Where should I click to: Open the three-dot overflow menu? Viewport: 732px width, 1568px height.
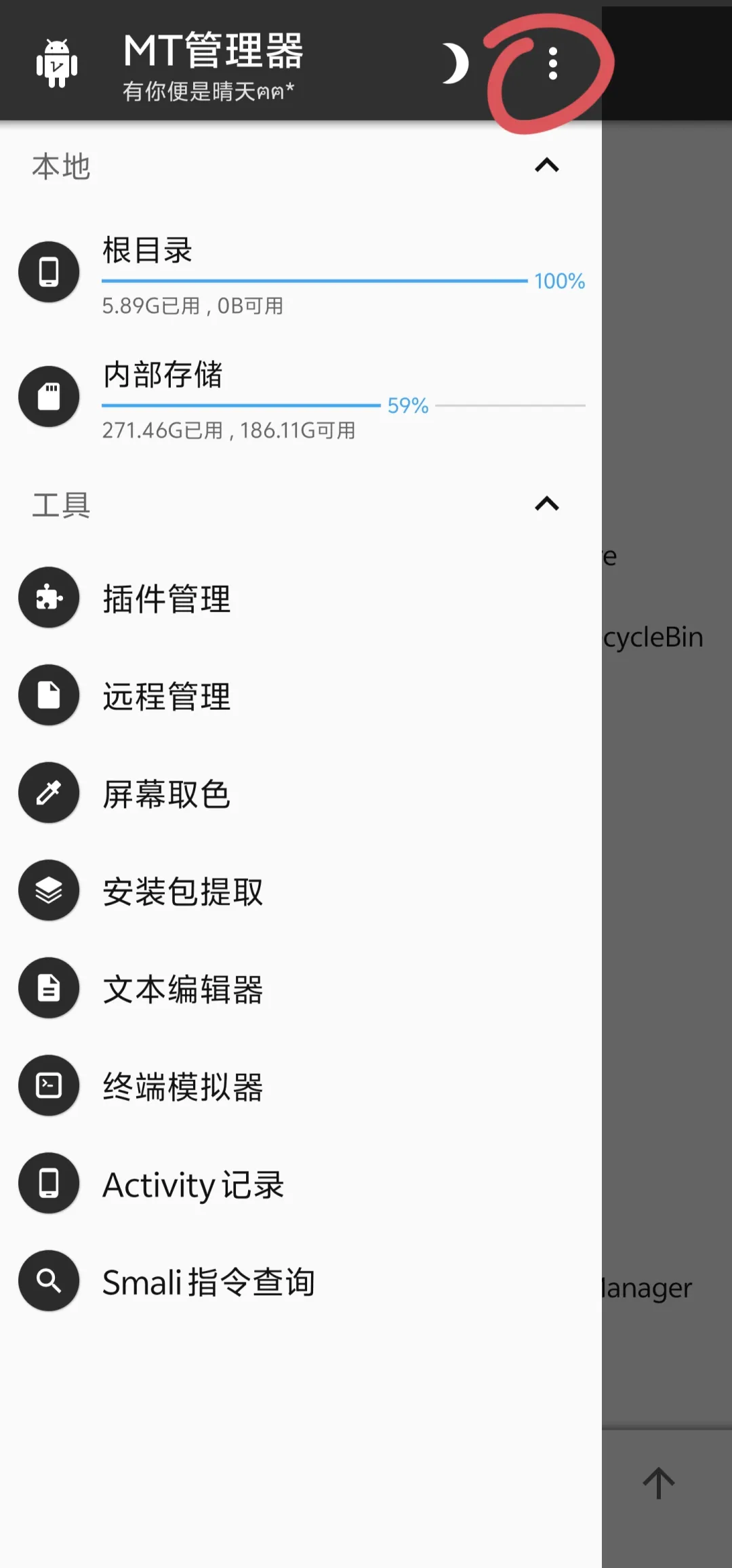click(x=553, y=64)
